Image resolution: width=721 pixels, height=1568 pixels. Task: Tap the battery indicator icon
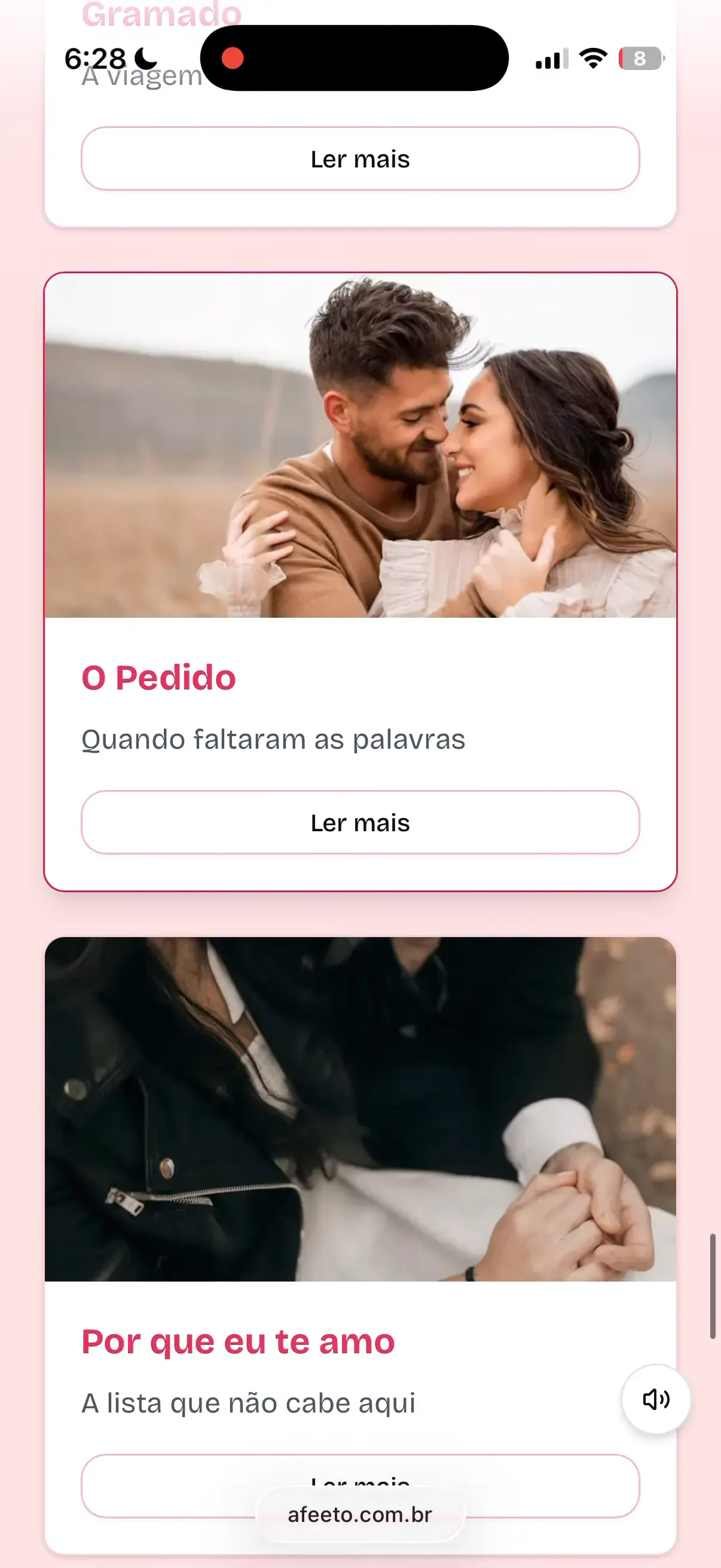pyautogui.click(x=640, y=57)
